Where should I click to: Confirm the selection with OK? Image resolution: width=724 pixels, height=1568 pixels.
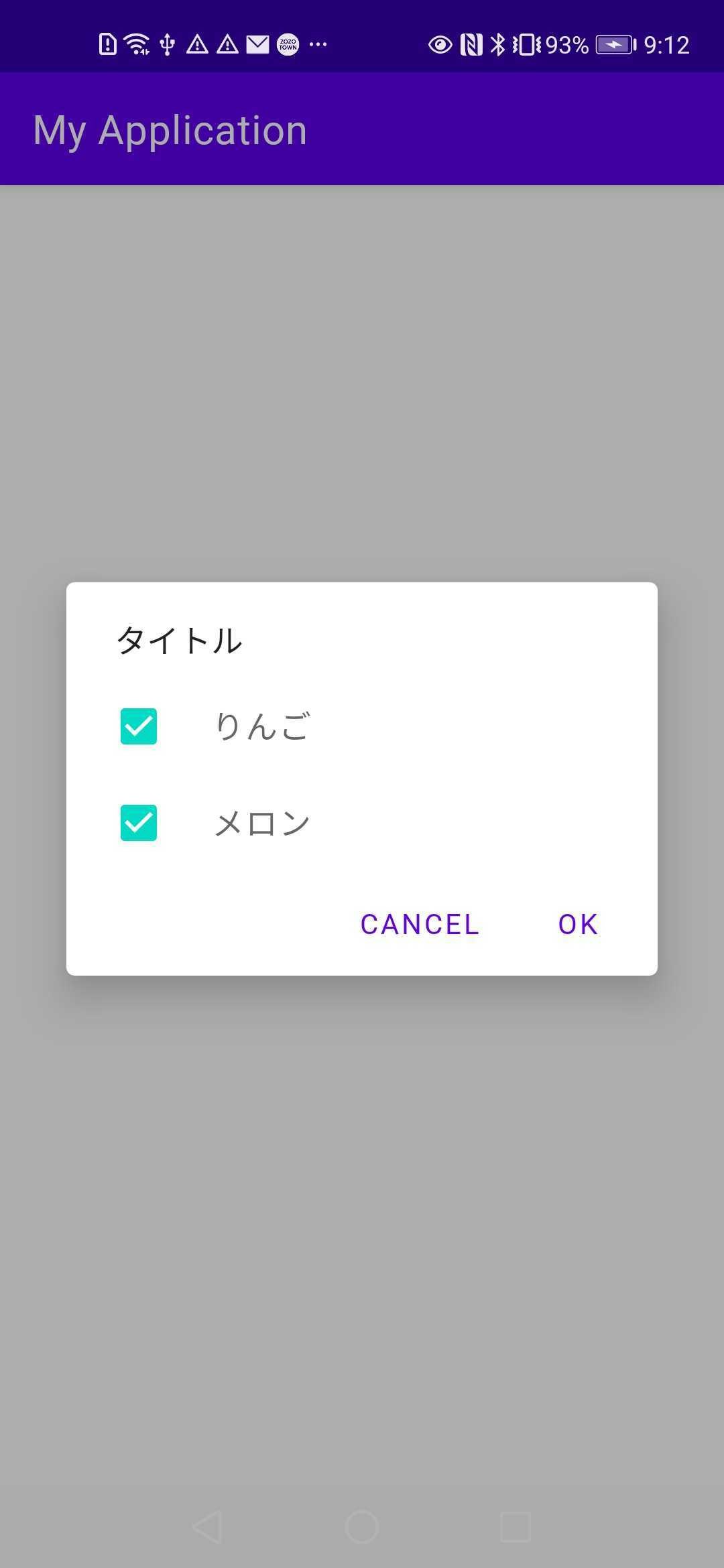coord(578,924)
